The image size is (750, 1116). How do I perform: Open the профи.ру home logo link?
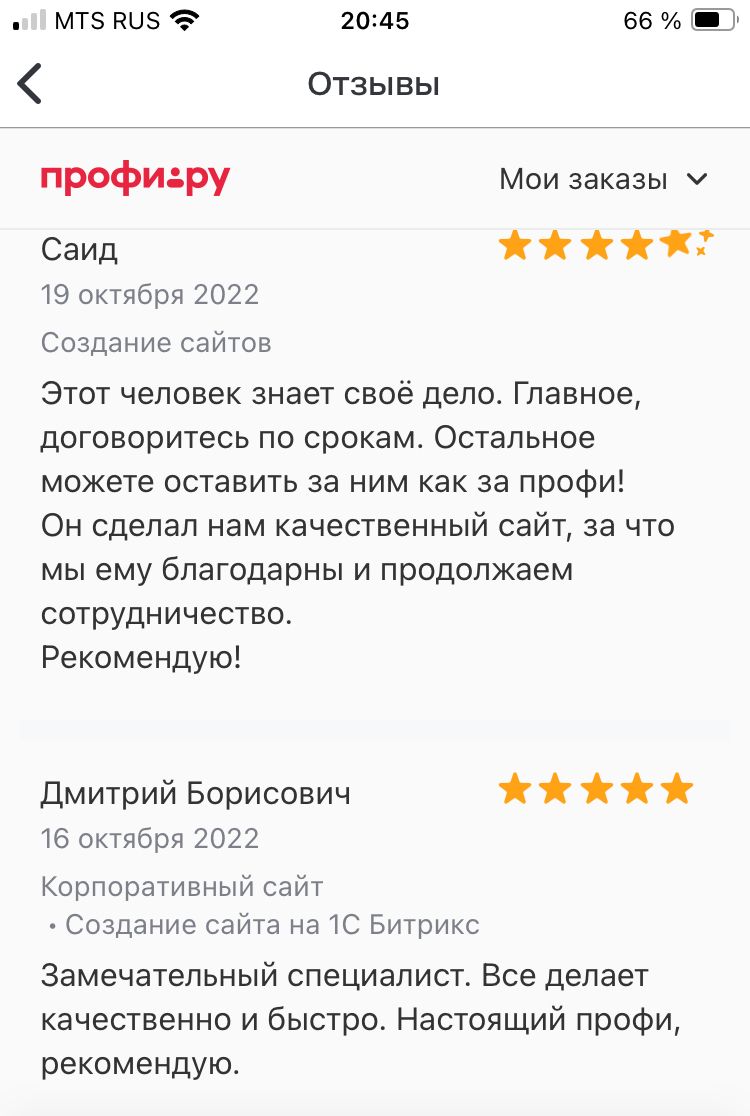(136, 179)
